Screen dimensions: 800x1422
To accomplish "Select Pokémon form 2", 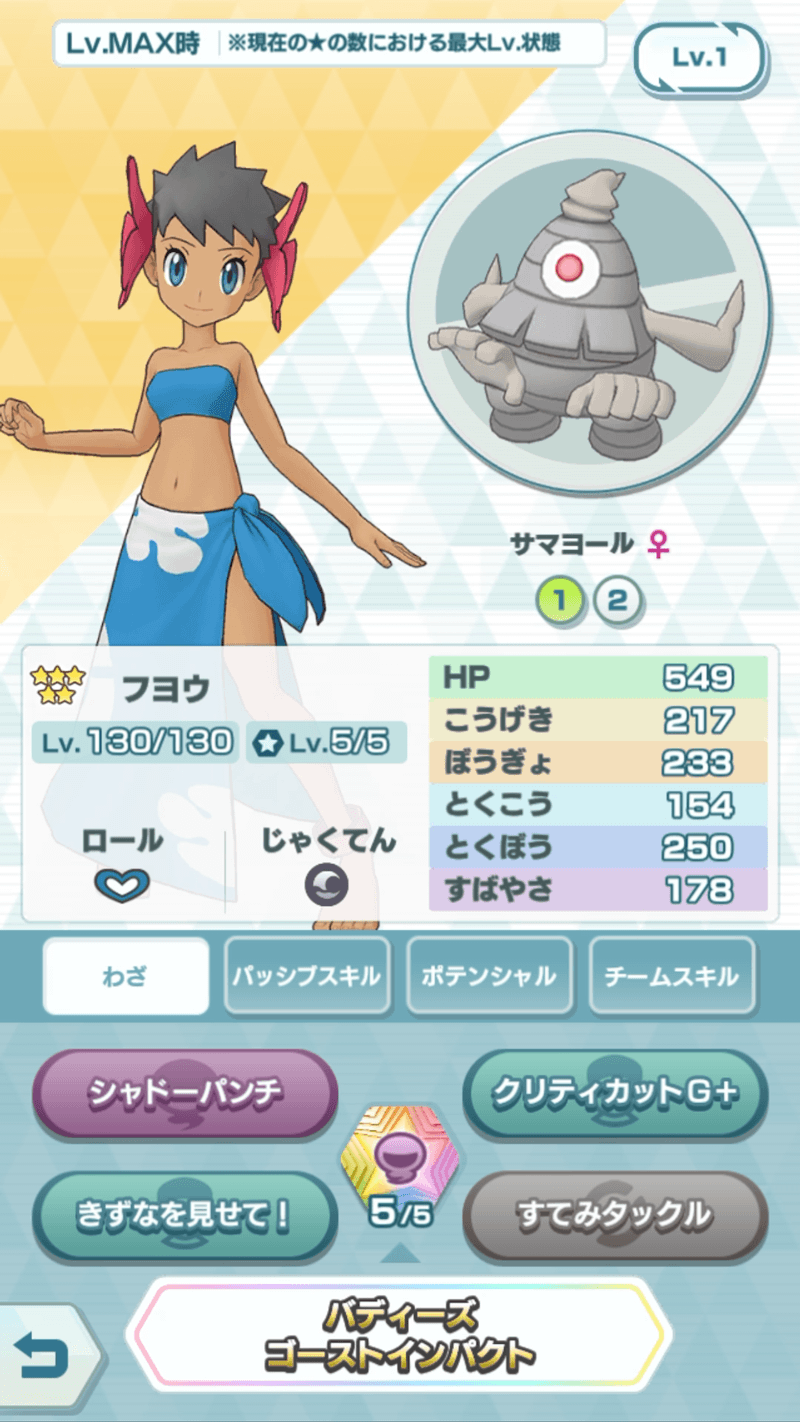I will [617, 600].
